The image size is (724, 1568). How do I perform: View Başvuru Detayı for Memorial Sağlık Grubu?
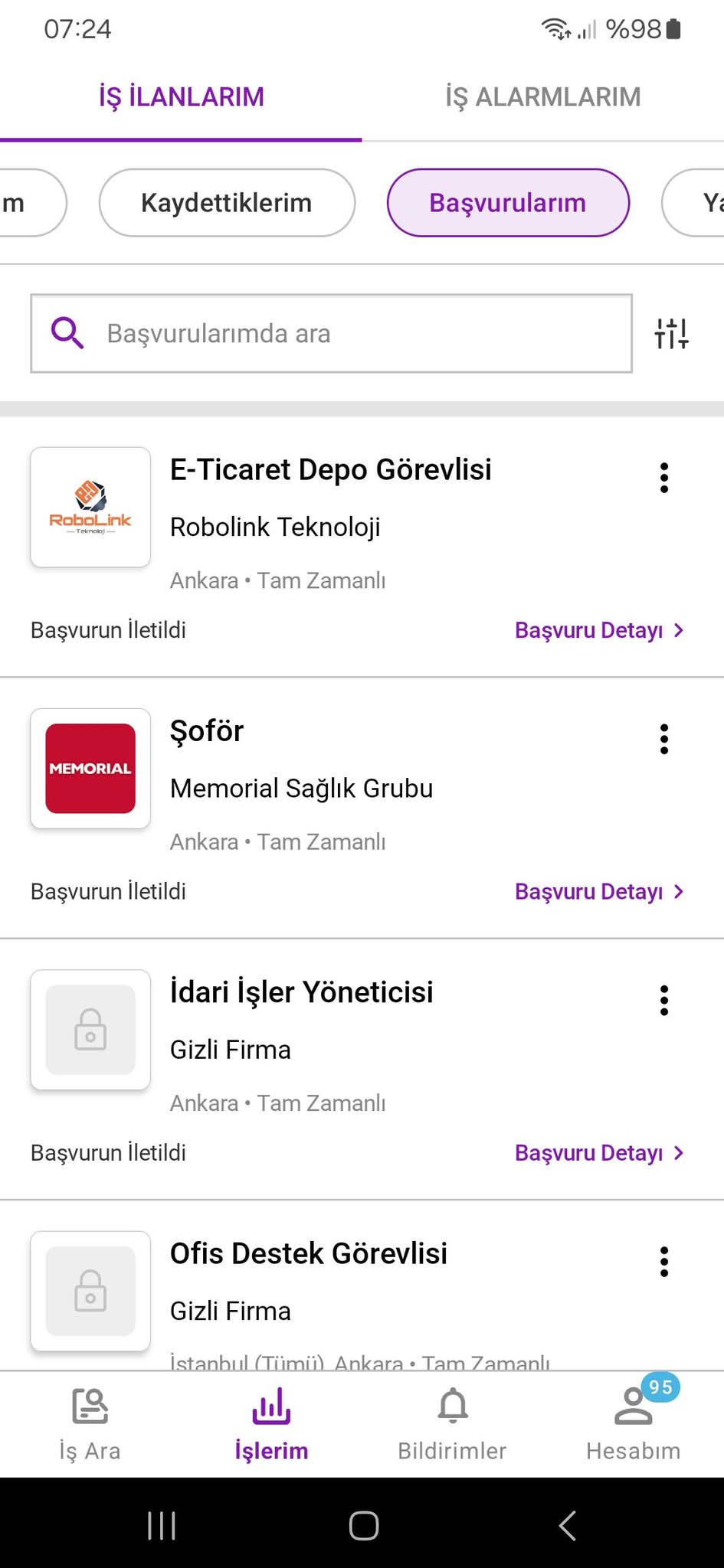pyautogui.click(x=599, y=891)
